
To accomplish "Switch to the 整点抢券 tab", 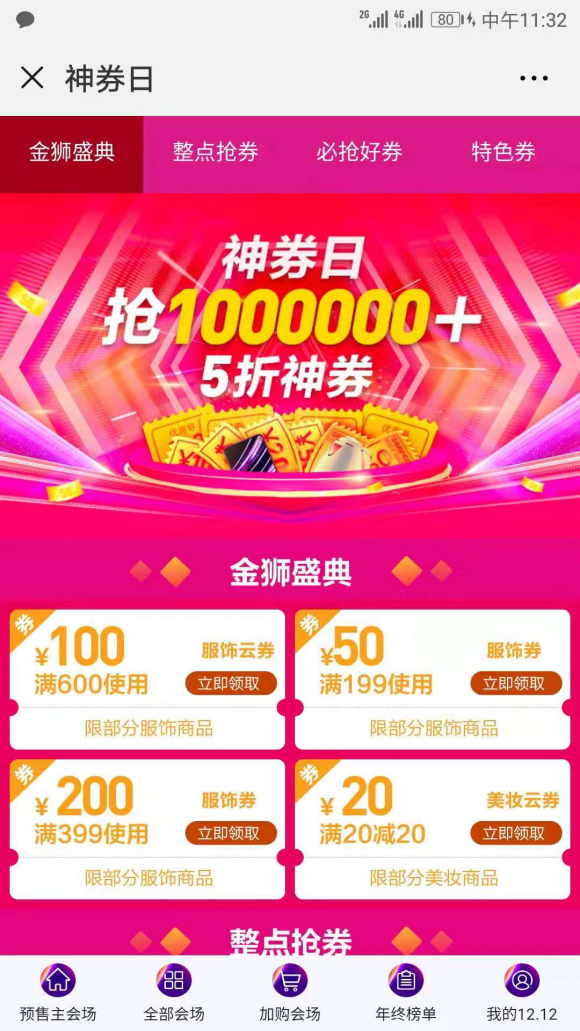I will click(215, 153).
